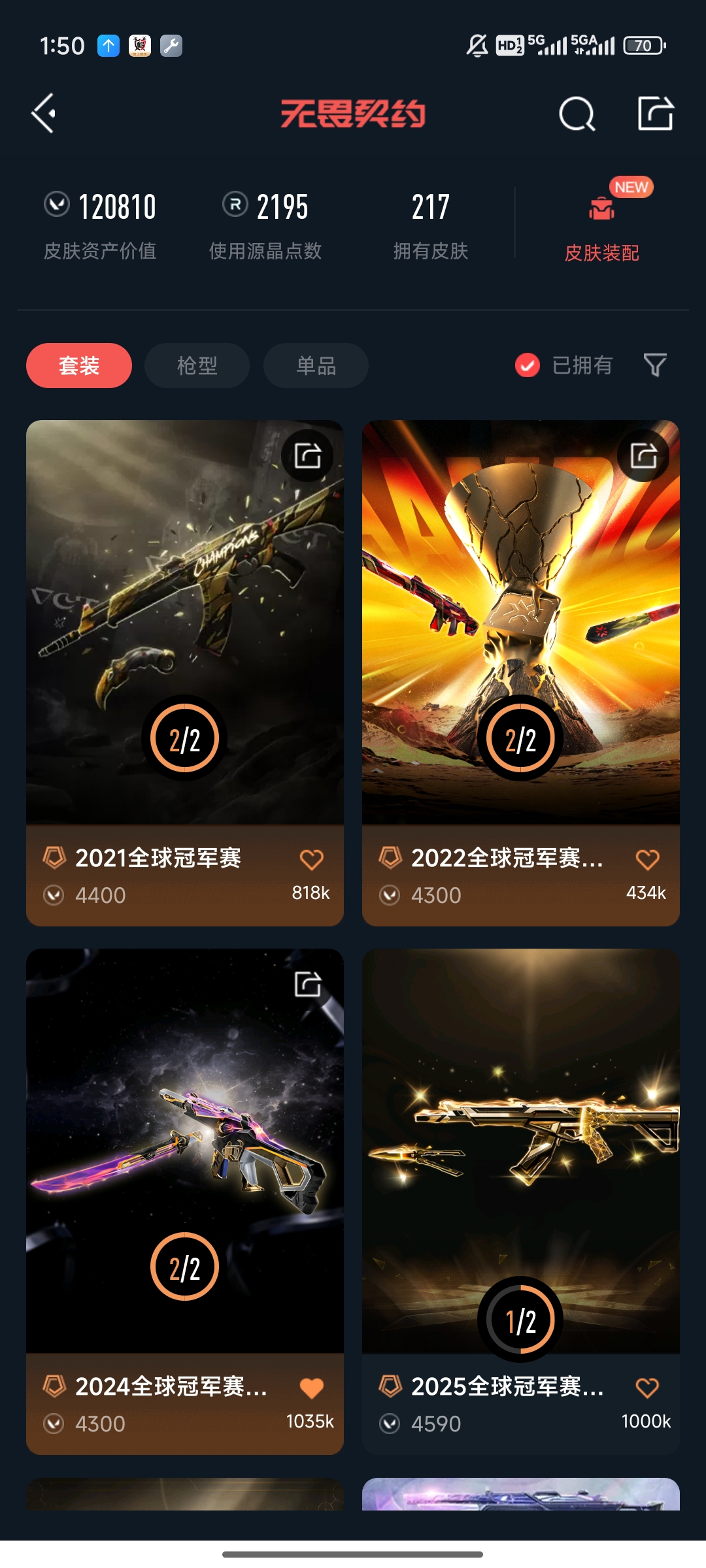Unlike the 2024全球冠军赛 bundle
The image size is (706, 1568).
(x=311, y=1388)
